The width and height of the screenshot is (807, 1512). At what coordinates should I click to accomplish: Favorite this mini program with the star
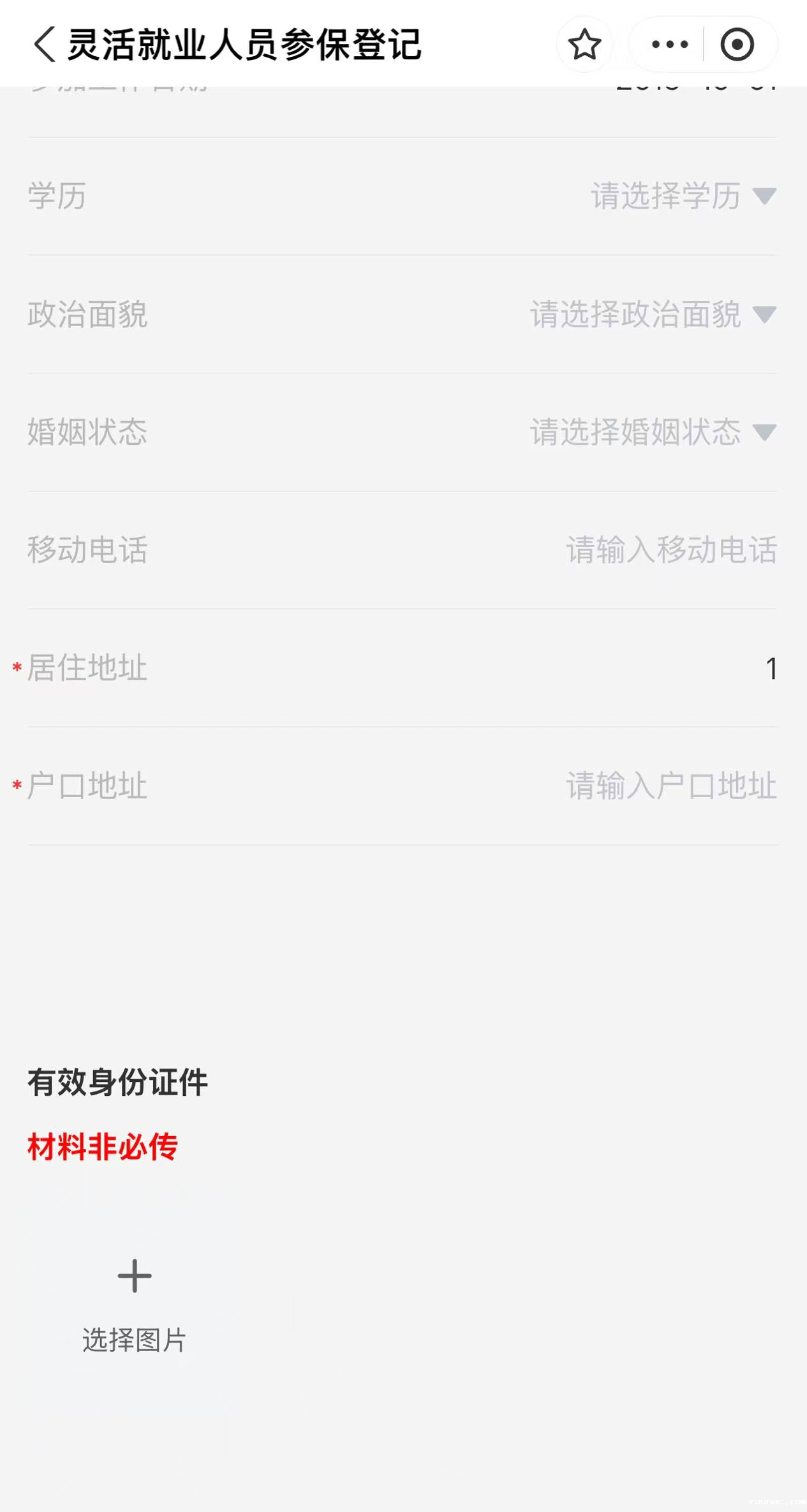[x=584, y=45]
